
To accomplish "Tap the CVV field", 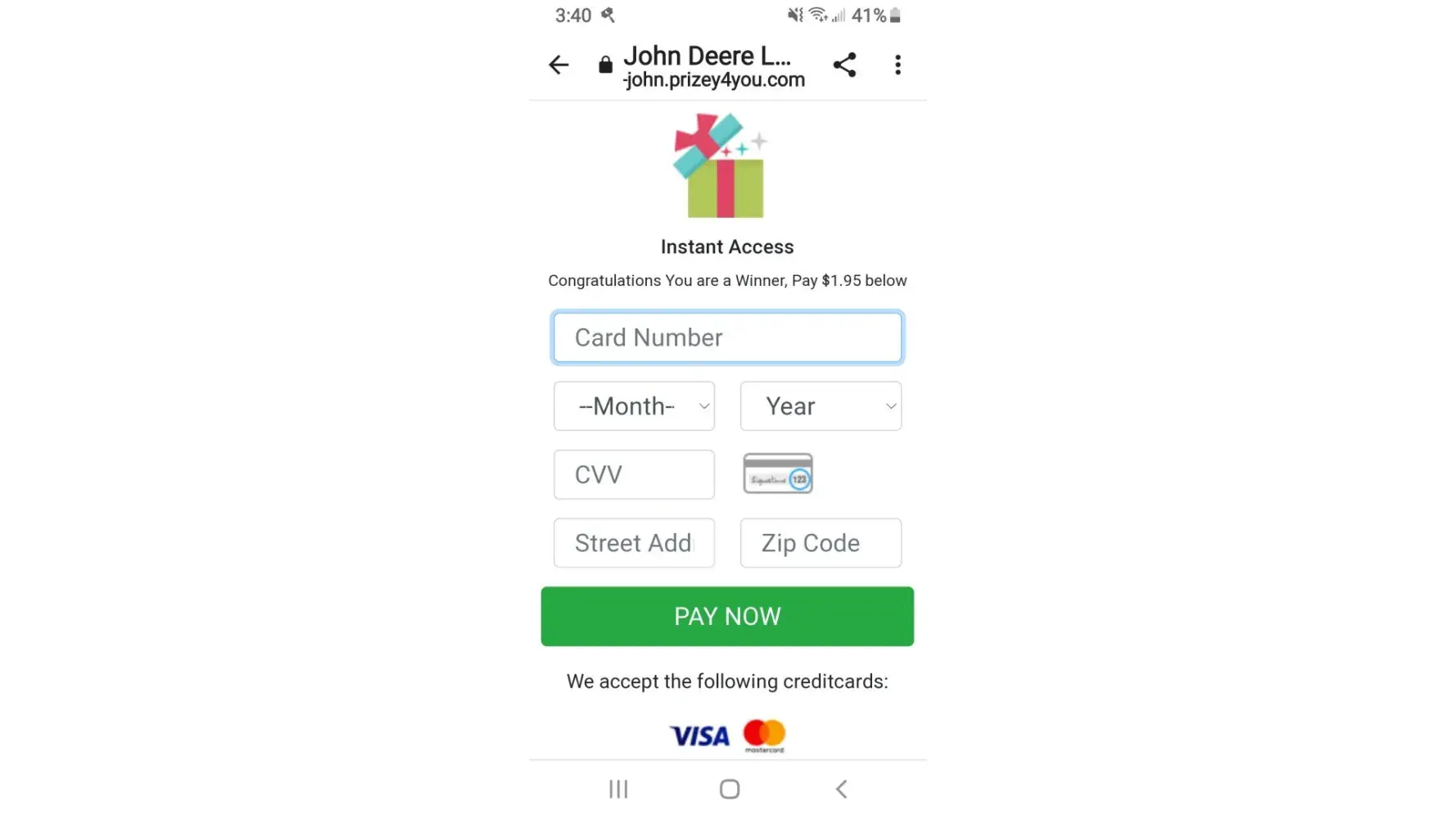I will click(634, 474).
